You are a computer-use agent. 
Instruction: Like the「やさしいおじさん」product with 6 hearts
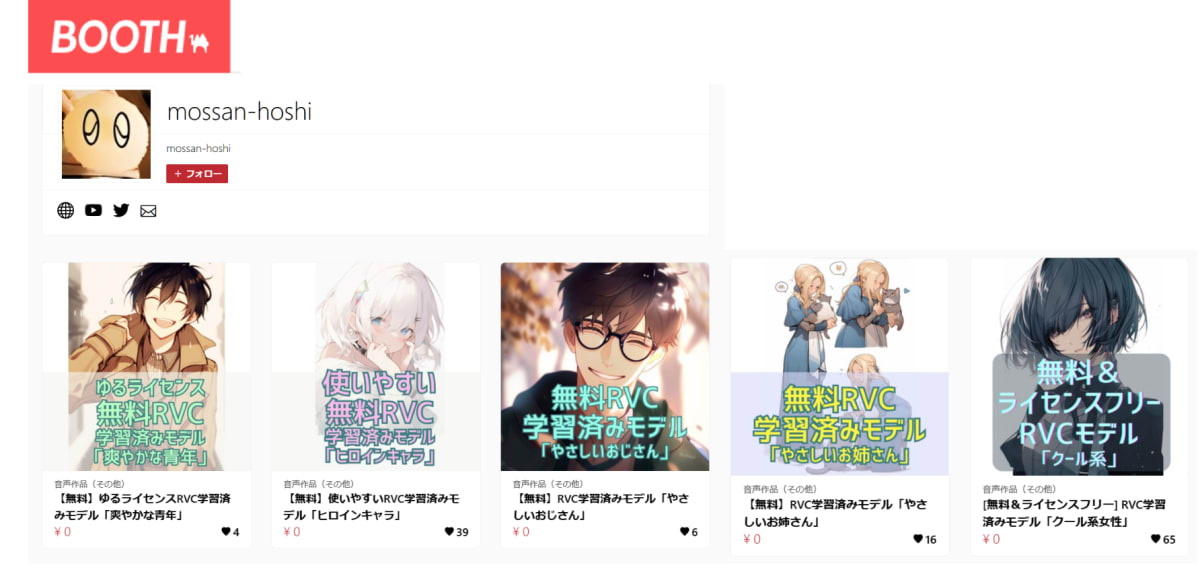coord(685,532)
